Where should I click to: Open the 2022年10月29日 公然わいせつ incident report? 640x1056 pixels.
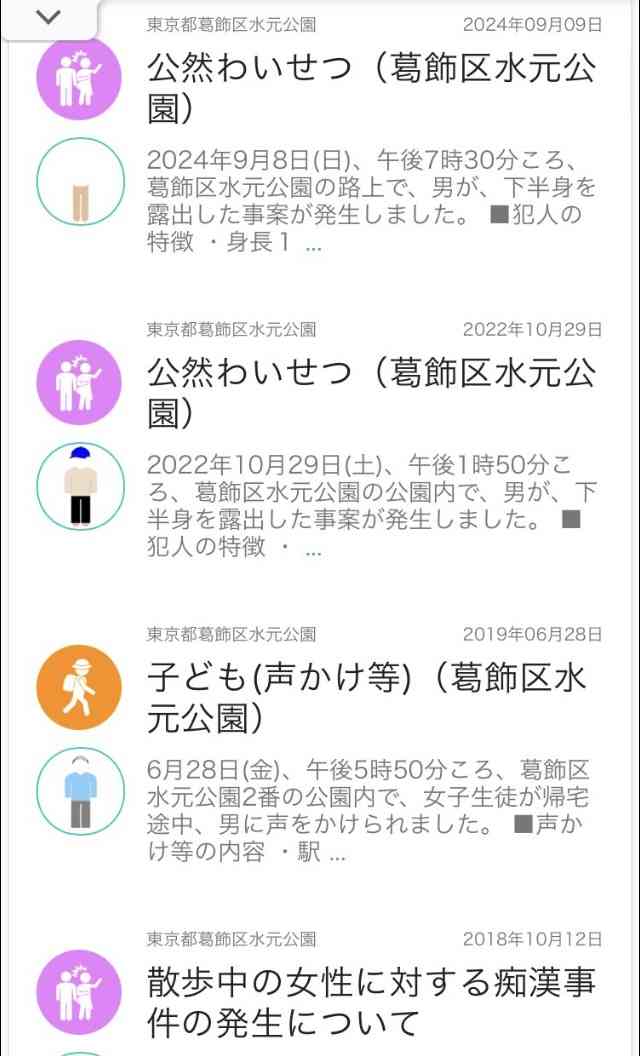click(371, 393)
